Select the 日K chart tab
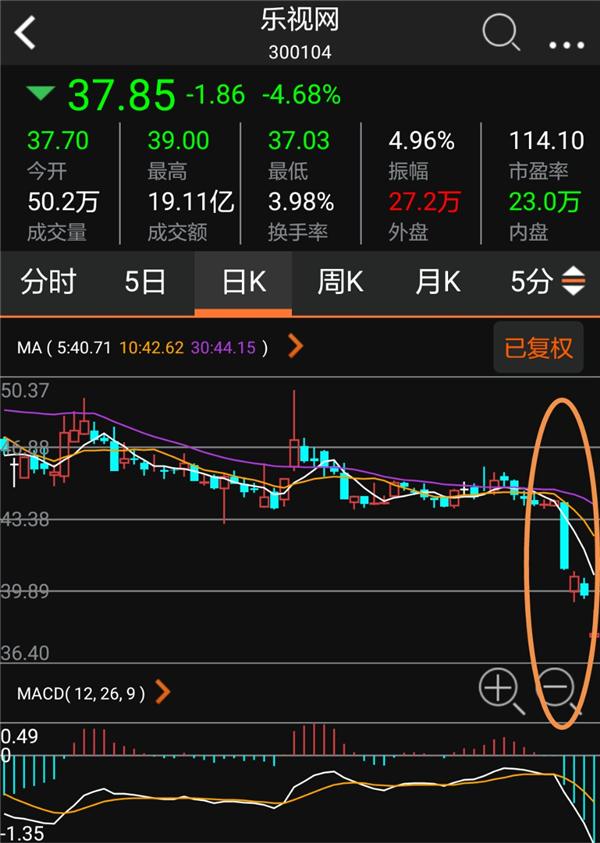 [x=243, y=282]
